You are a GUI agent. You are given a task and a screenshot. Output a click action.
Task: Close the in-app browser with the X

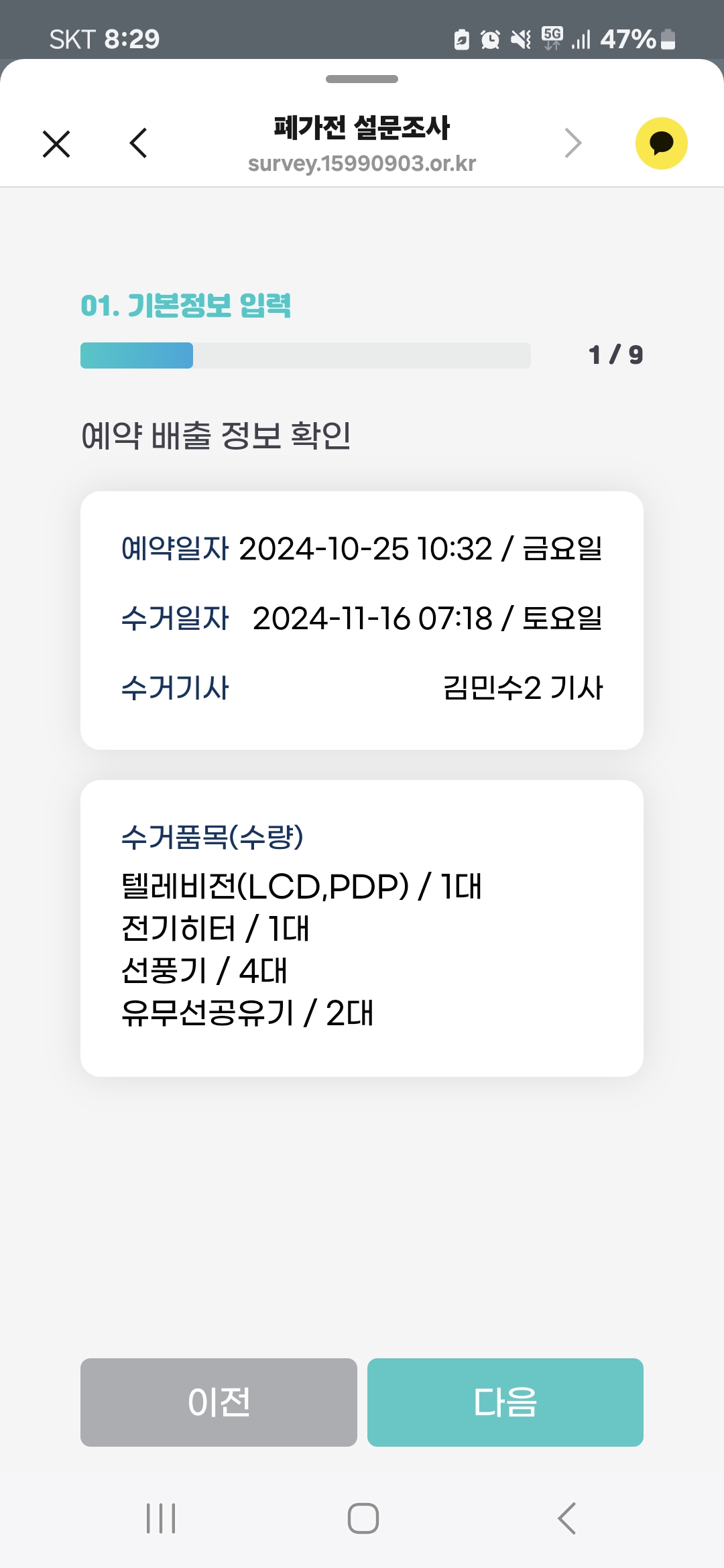click(x=56, y=143)
